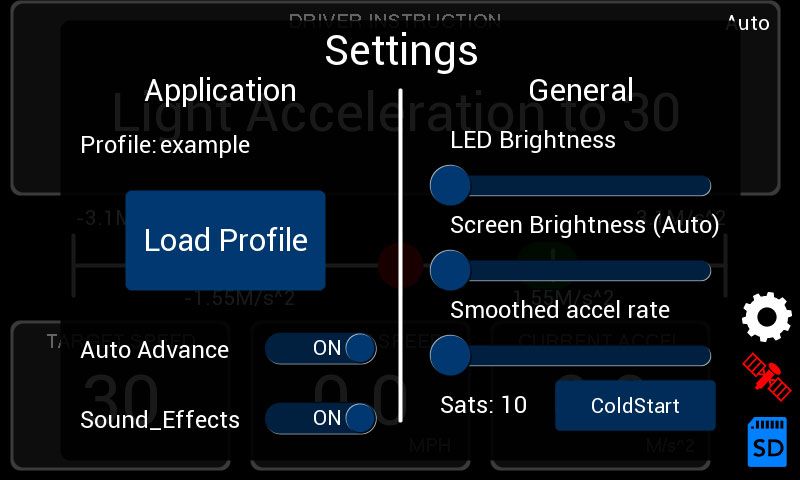Turn off the Sound_Effects switch
Image resolution: width=800 pixels, height=480 pixels.
click(321, 419)
